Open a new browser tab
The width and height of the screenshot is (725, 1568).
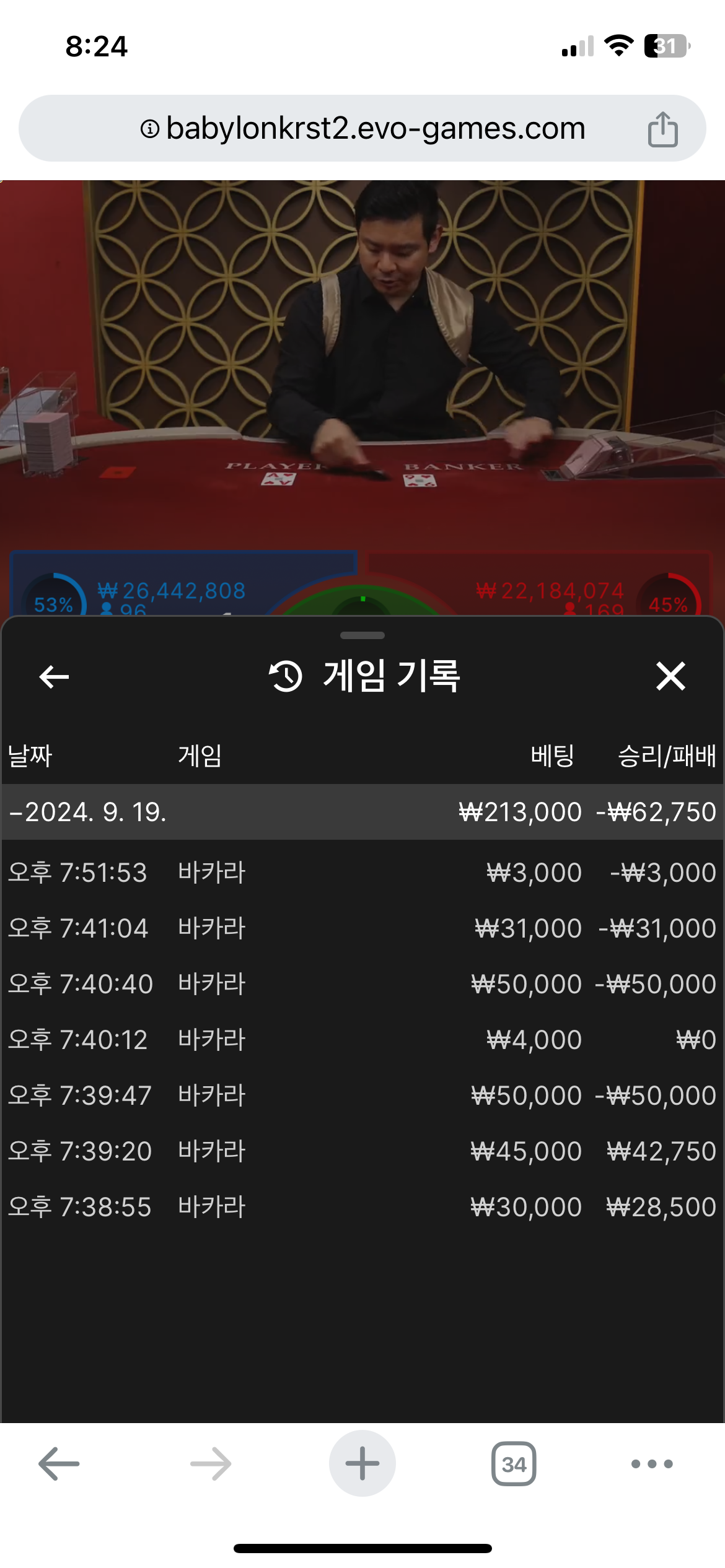click(x=362, y=1464)
